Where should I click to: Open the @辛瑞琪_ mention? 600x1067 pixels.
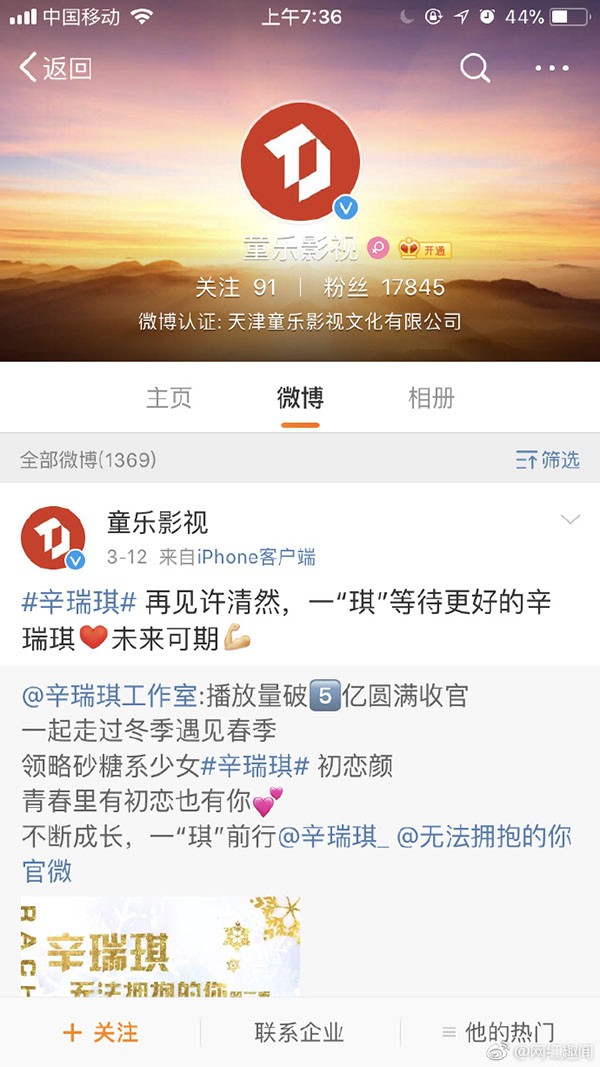pos(332,836)
